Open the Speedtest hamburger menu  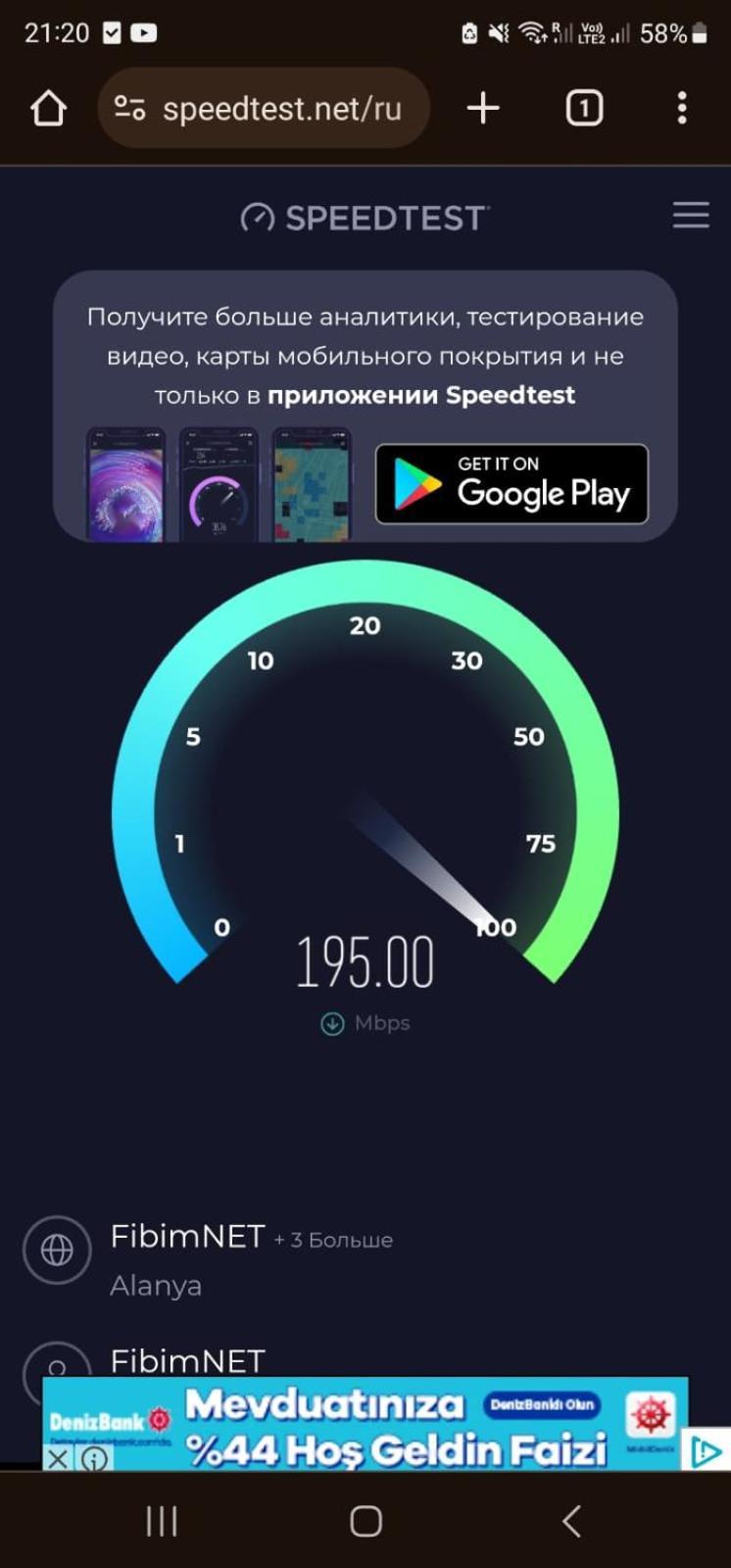(691, 216)
